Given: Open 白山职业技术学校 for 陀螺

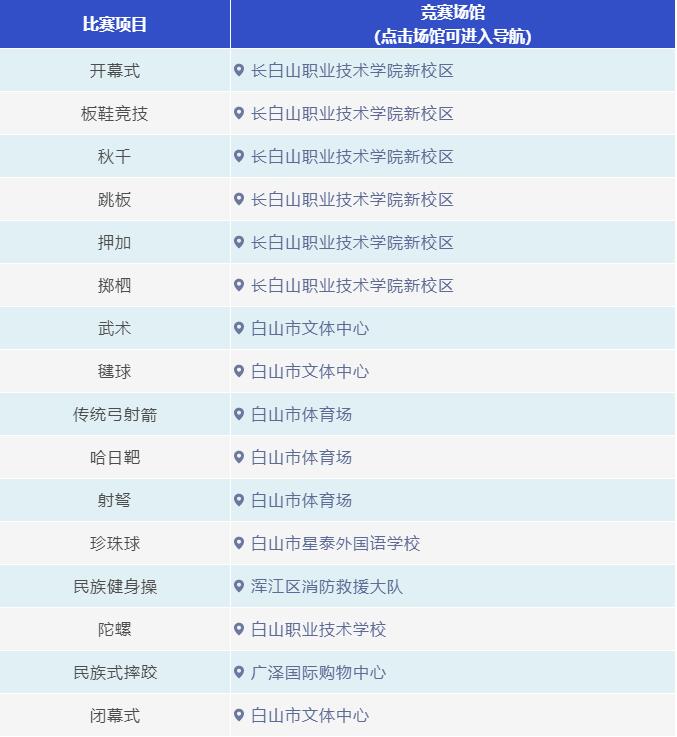Looking at the screenshot, I should point(318,630).
